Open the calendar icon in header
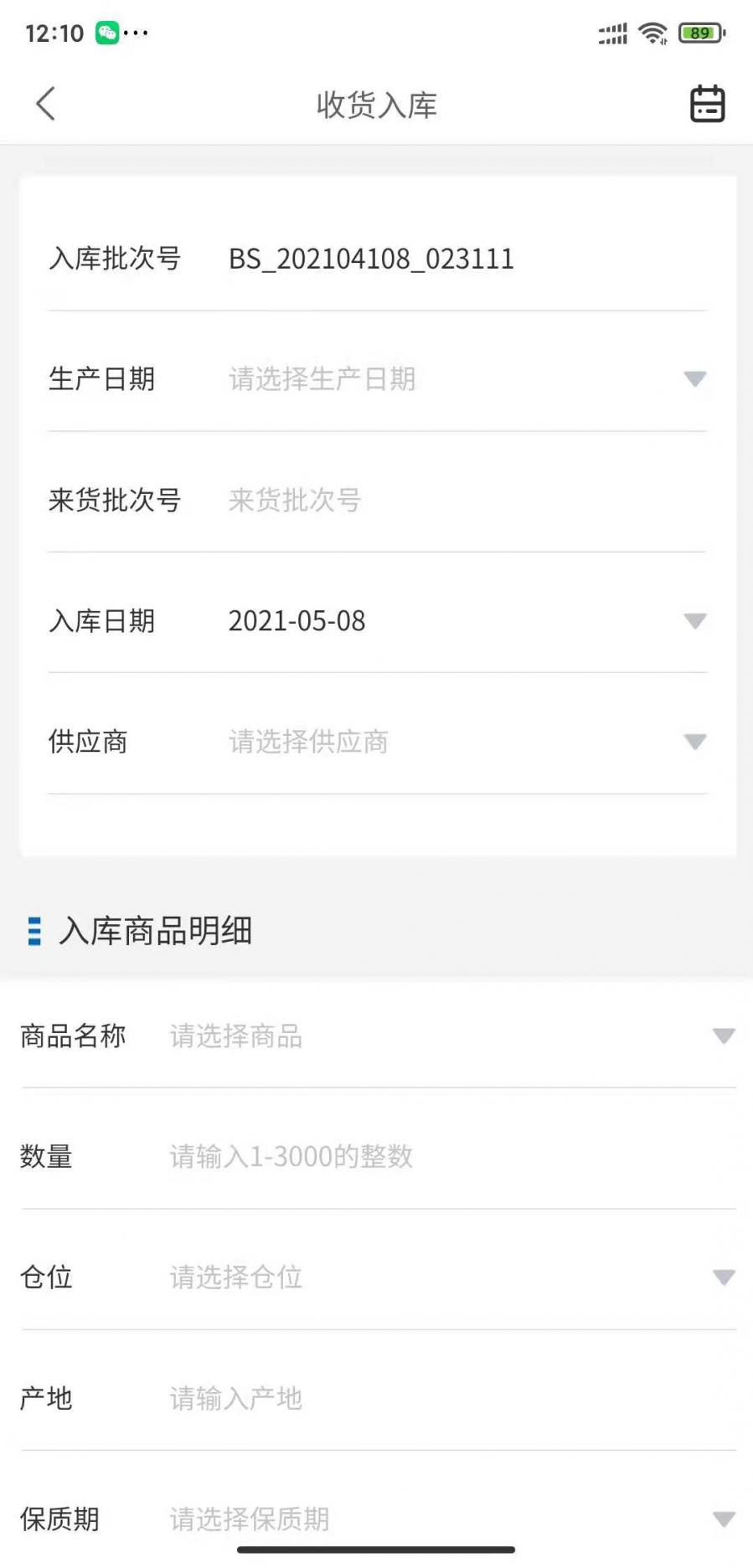This screenshot has height=1568, width=753. [707, 104]
